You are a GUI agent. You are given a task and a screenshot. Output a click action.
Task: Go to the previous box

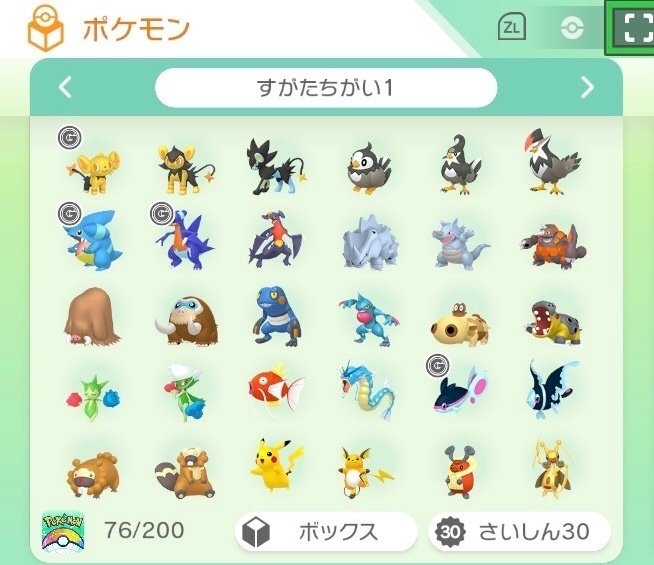click(66, 88)
